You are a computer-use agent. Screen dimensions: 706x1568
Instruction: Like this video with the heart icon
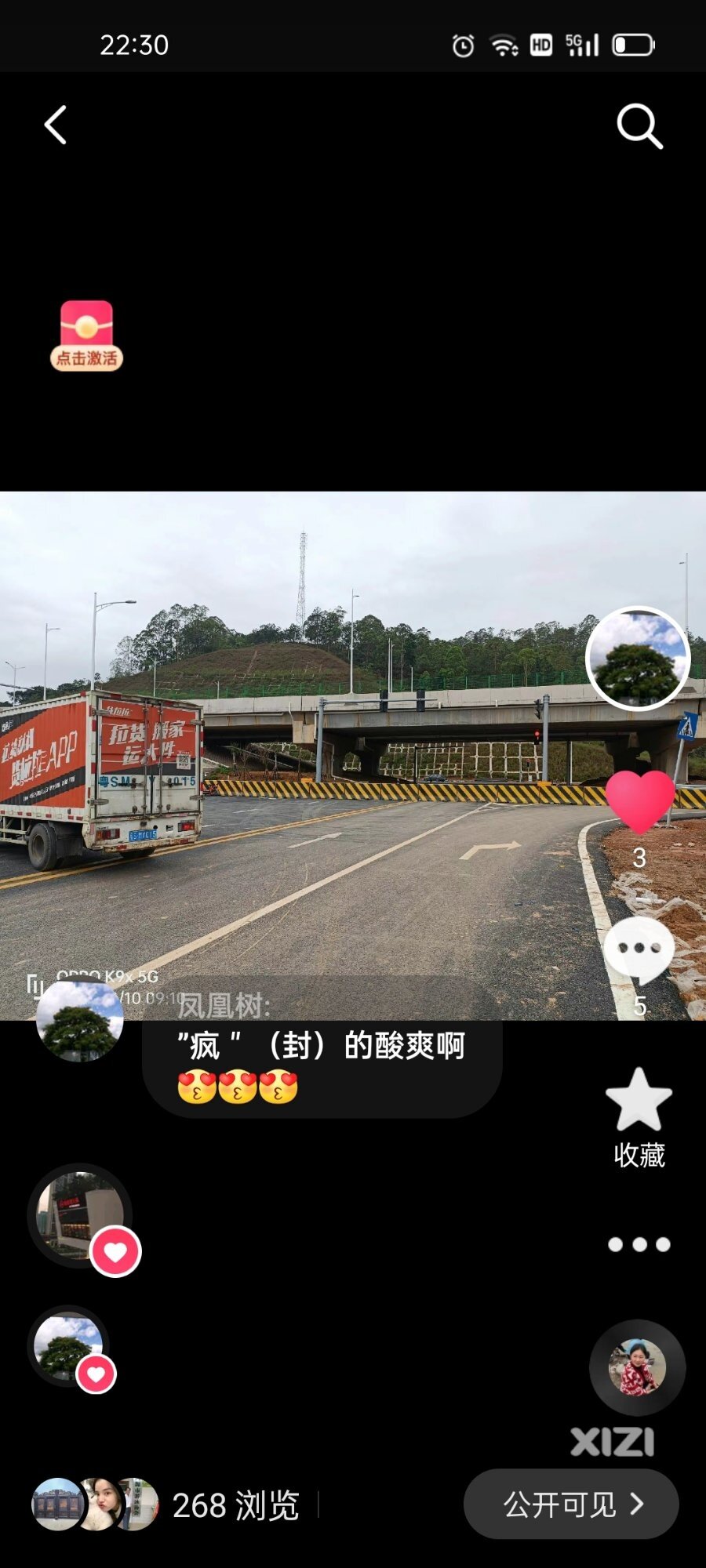[x=639, y=801]
